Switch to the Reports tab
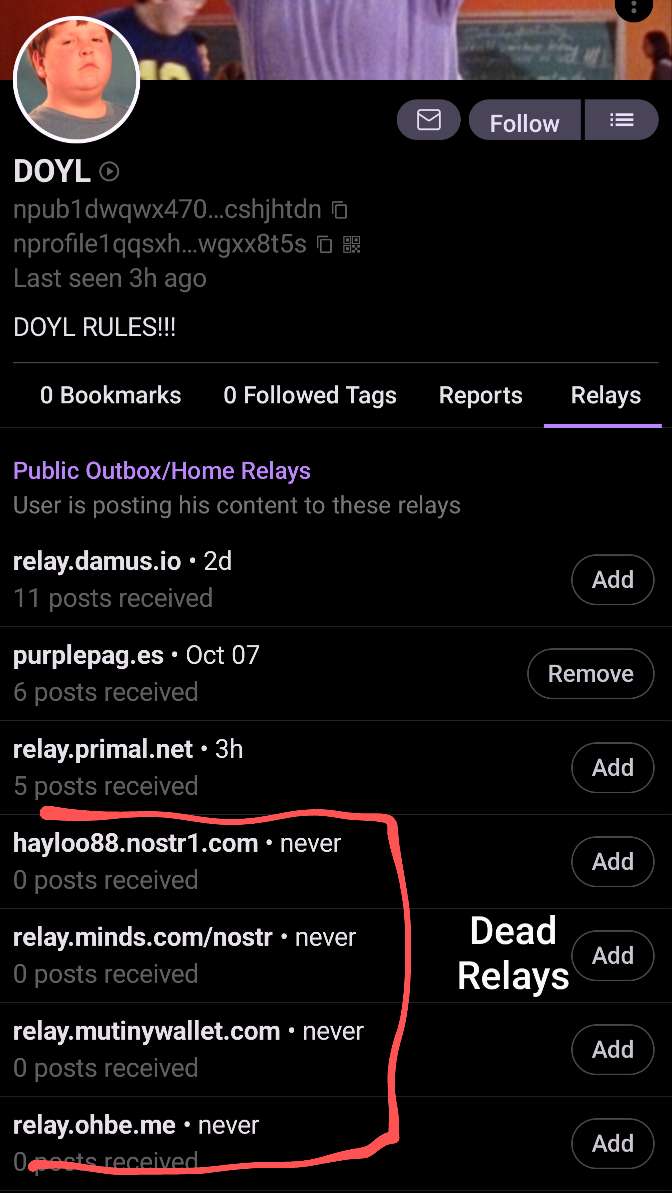 point(480,395)
